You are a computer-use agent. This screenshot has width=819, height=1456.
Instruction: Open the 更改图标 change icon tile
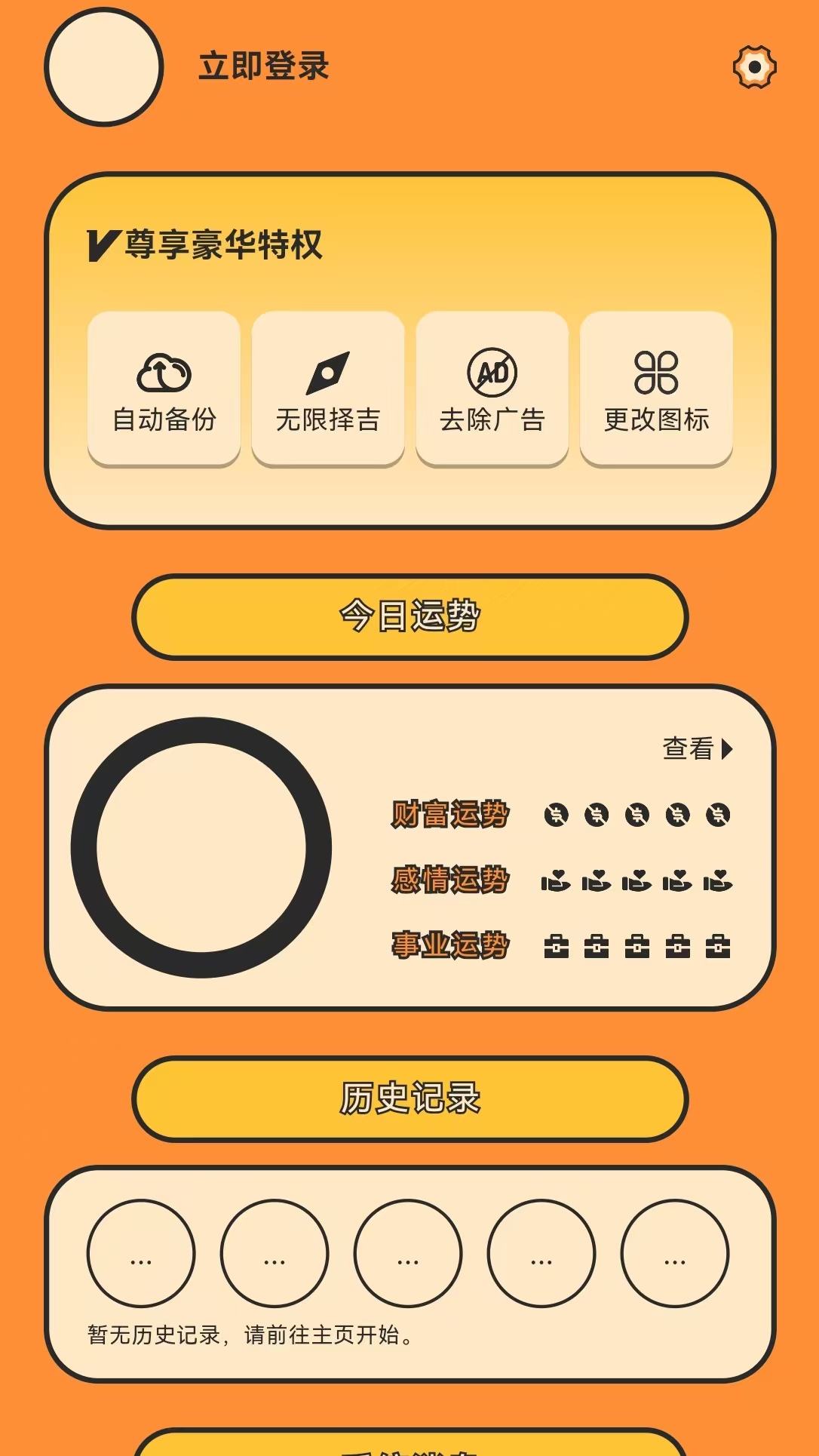[x=656, y=389]
